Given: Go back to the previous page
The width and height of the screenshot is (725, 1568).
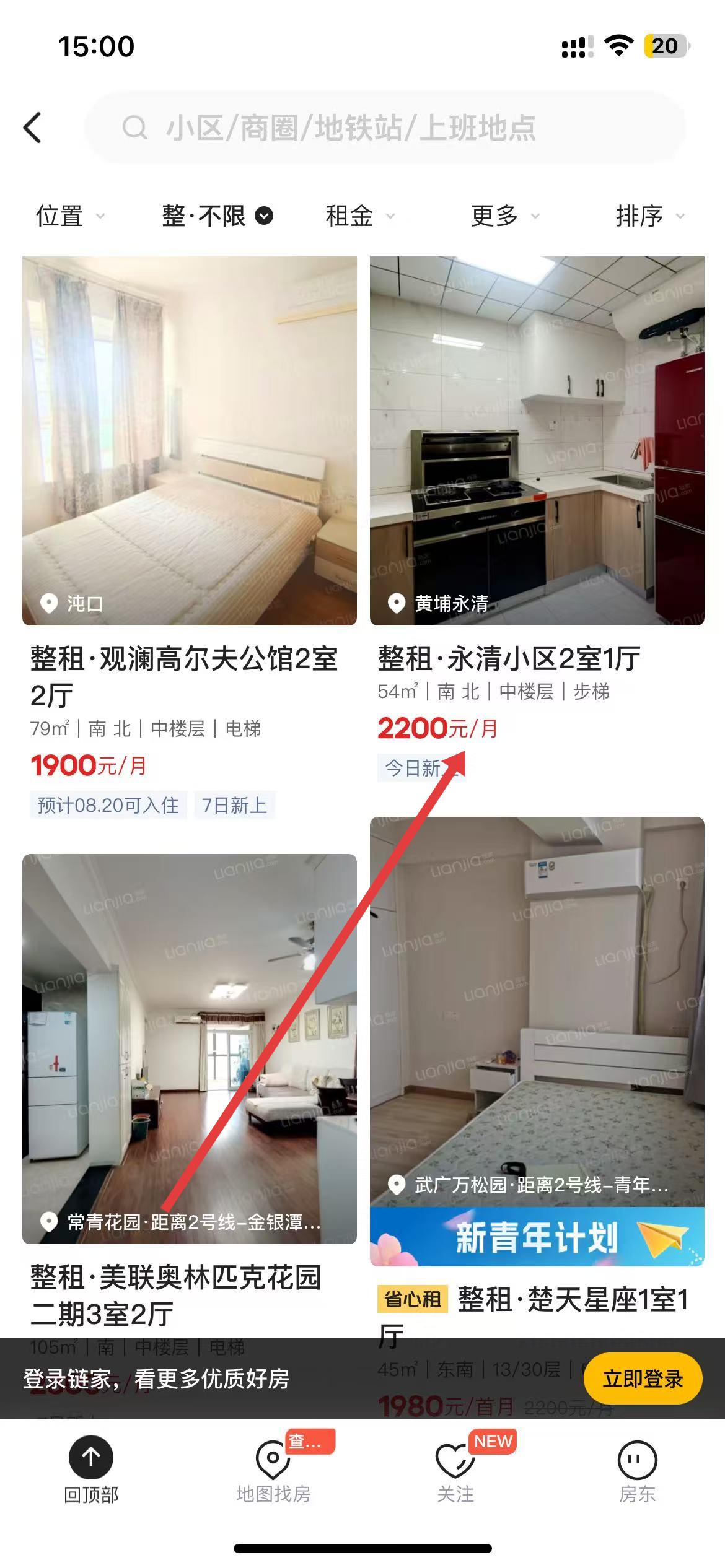Looking at the screenshot, I should click(33, 128).
